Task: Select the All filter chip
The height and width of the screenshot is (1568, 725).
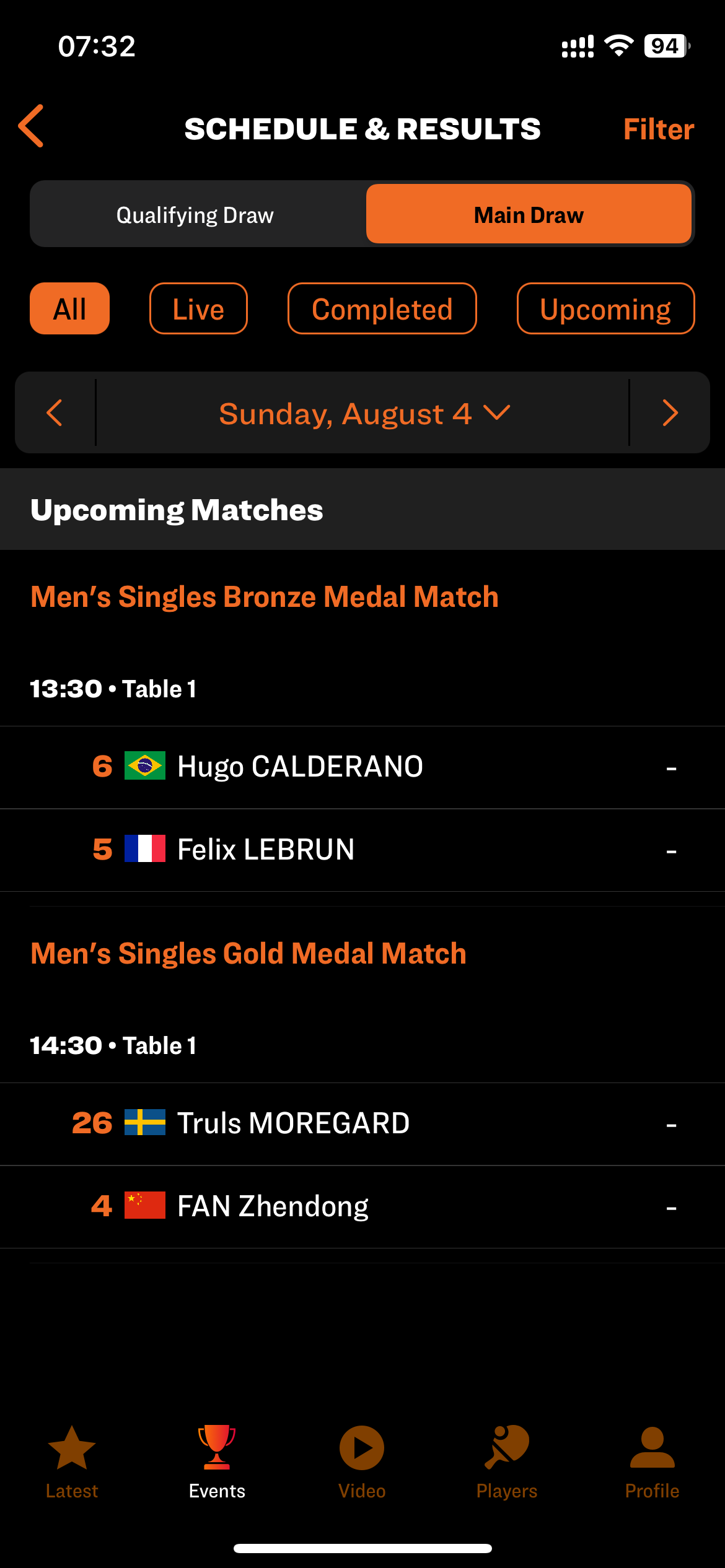Action: coord(69,308)
